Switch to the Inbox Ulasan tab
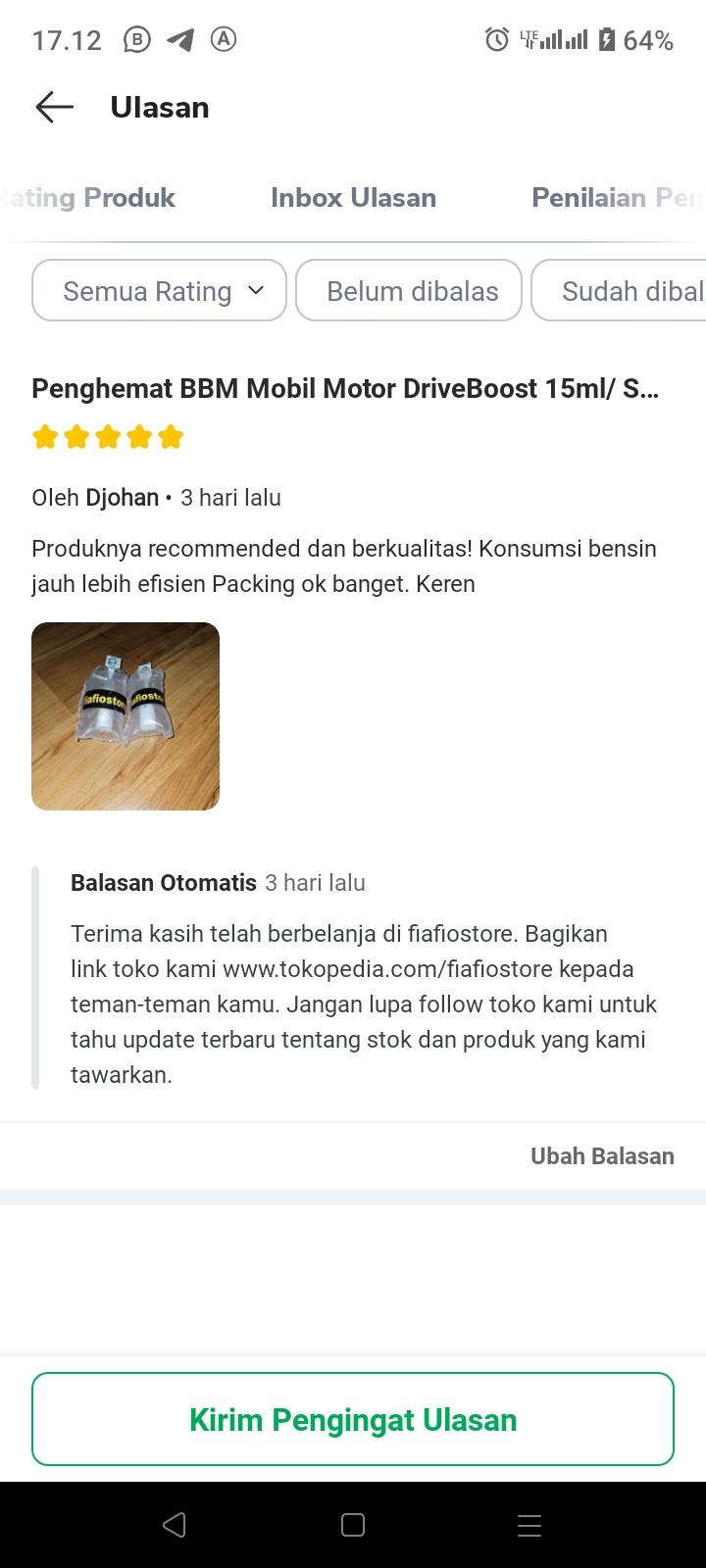The width and height of the screenshot is (706, 1568). pos(353,198)
